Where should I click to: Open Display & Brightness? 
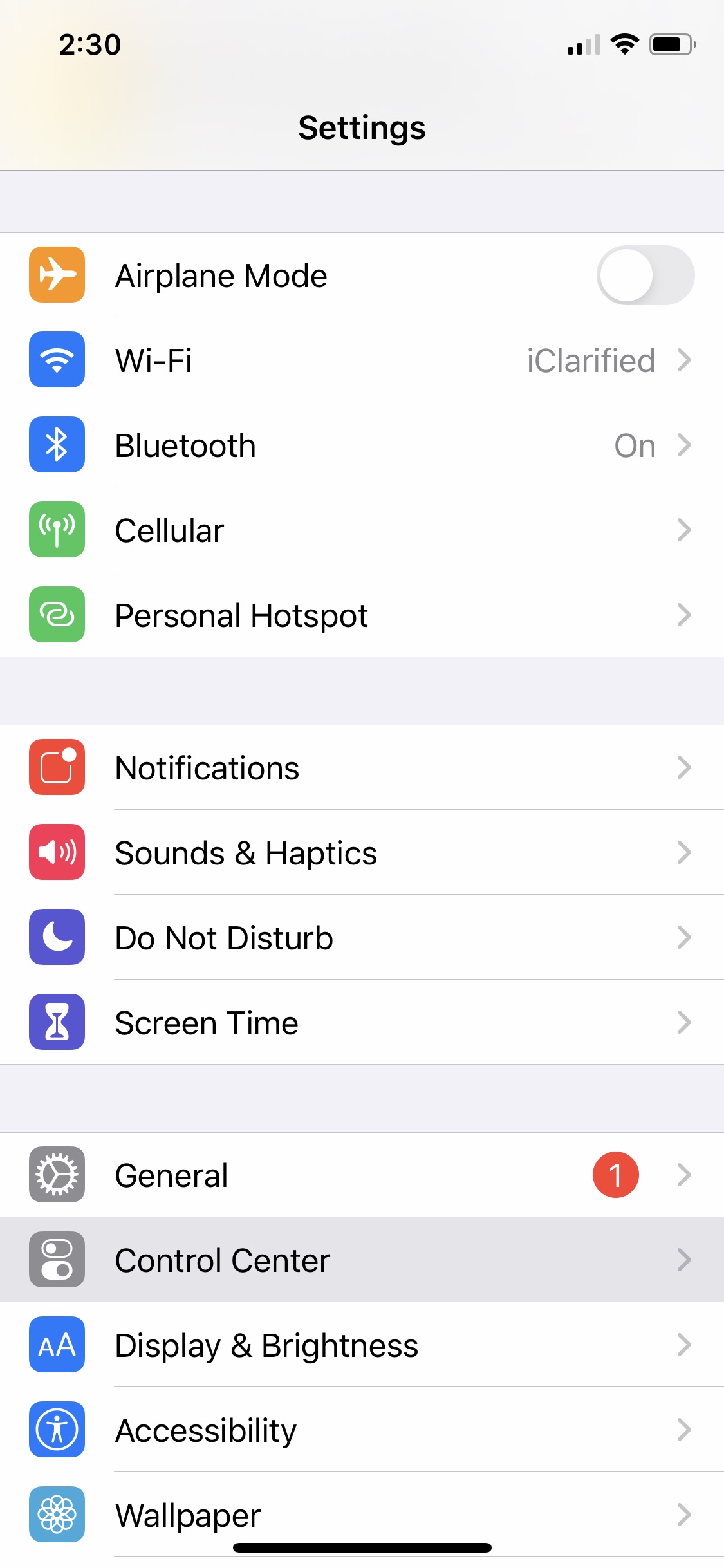[x=362, y=1345]
